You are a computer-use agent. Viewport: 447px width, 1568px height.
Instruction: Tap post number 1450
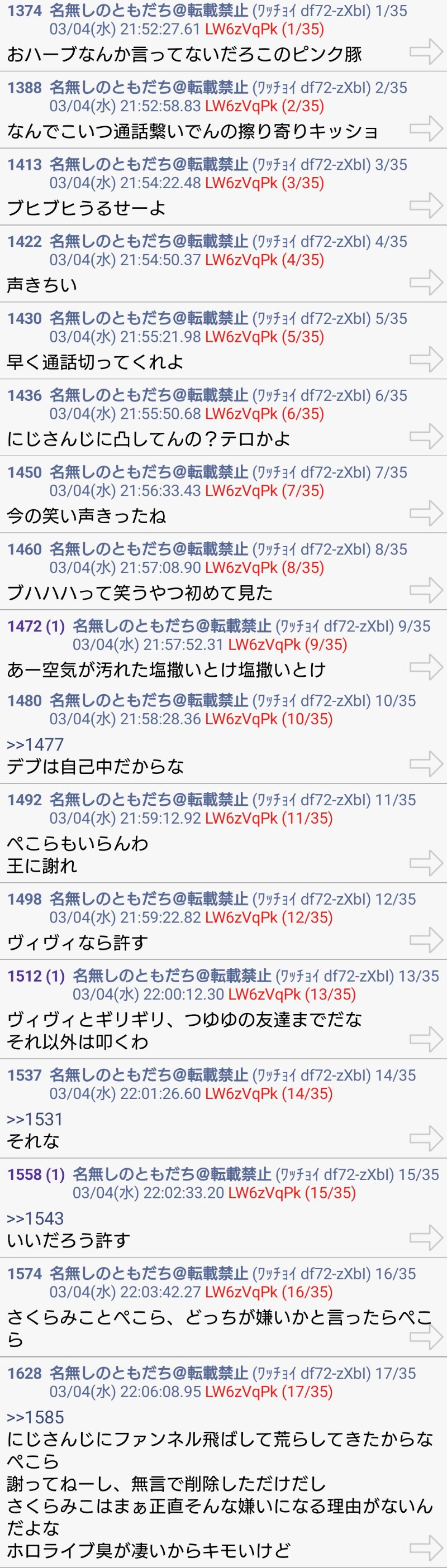click(x=25, y=472)
